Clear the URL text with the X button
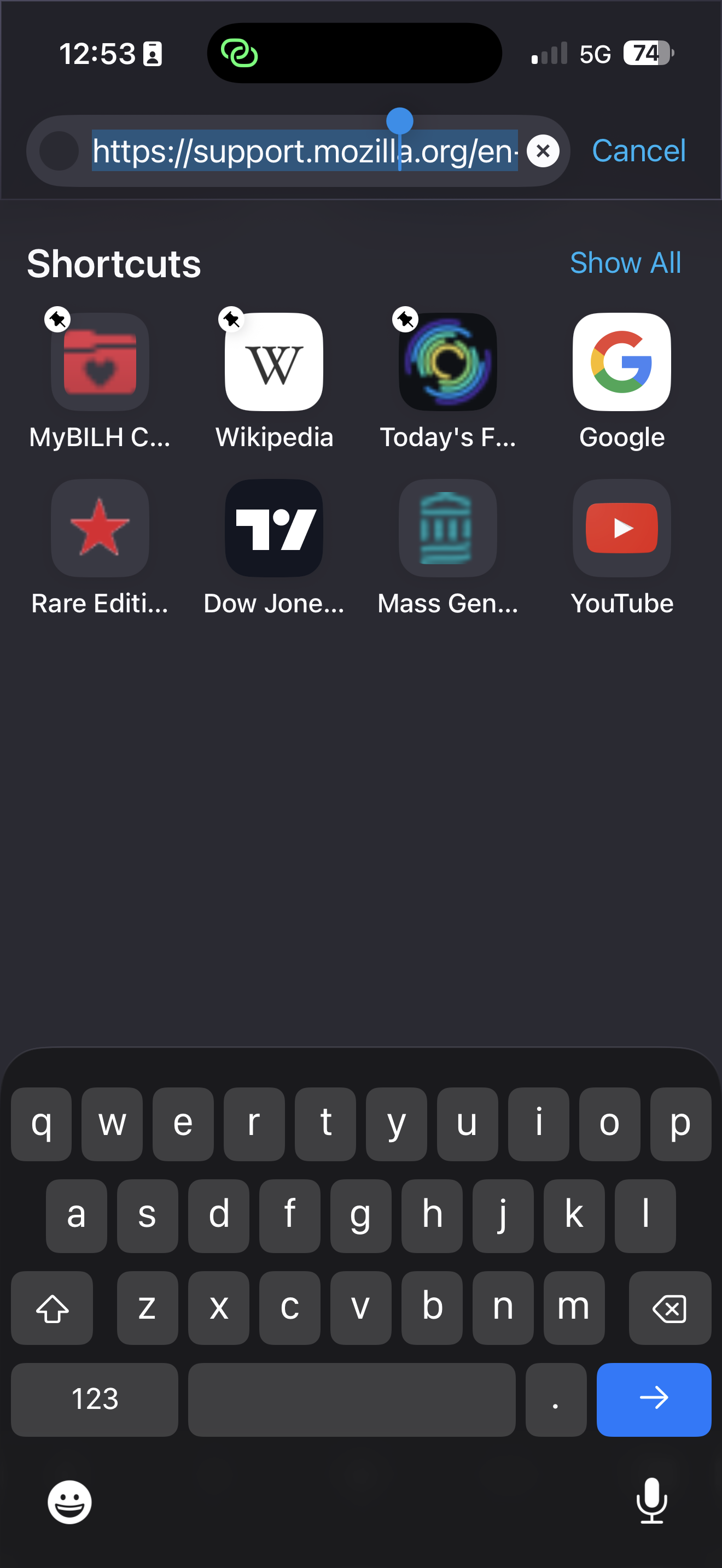Screen dimensions: 722x1568 click(x=543, y=151)
